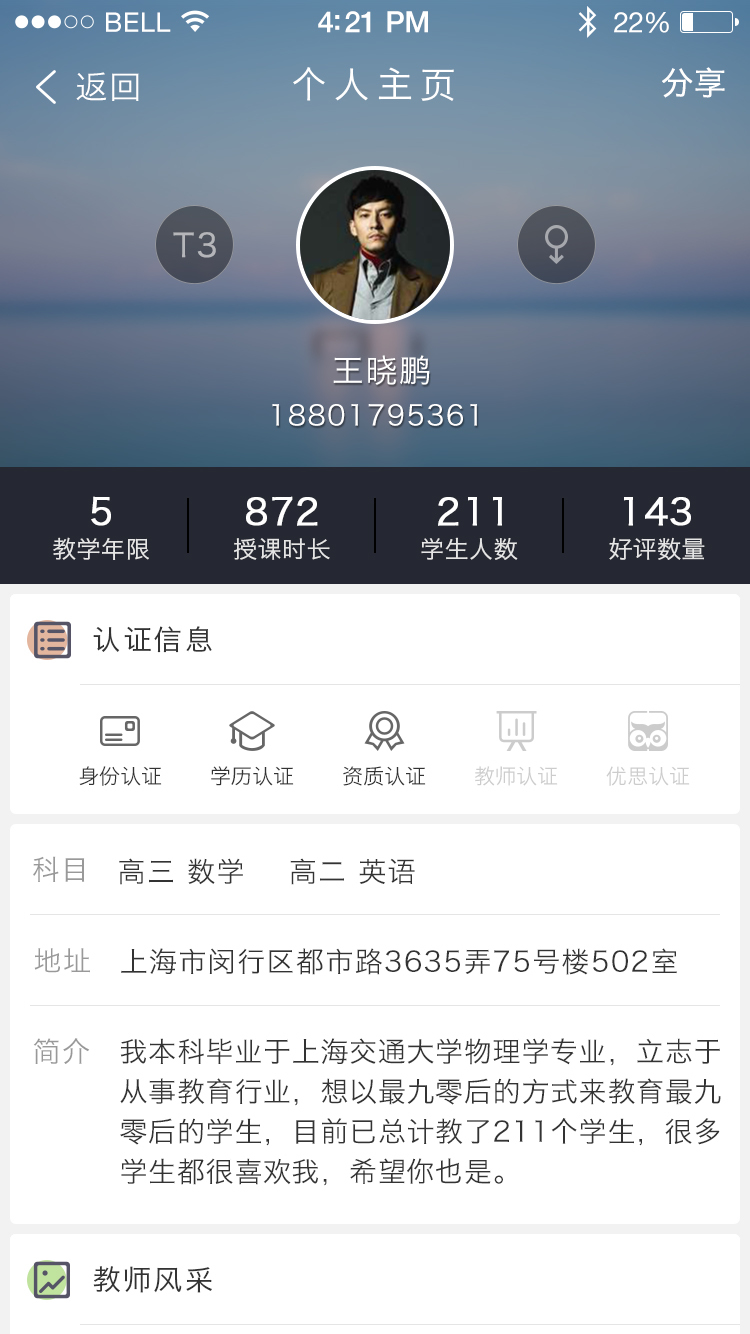Call the phone number 18801795361

(376, 416)
